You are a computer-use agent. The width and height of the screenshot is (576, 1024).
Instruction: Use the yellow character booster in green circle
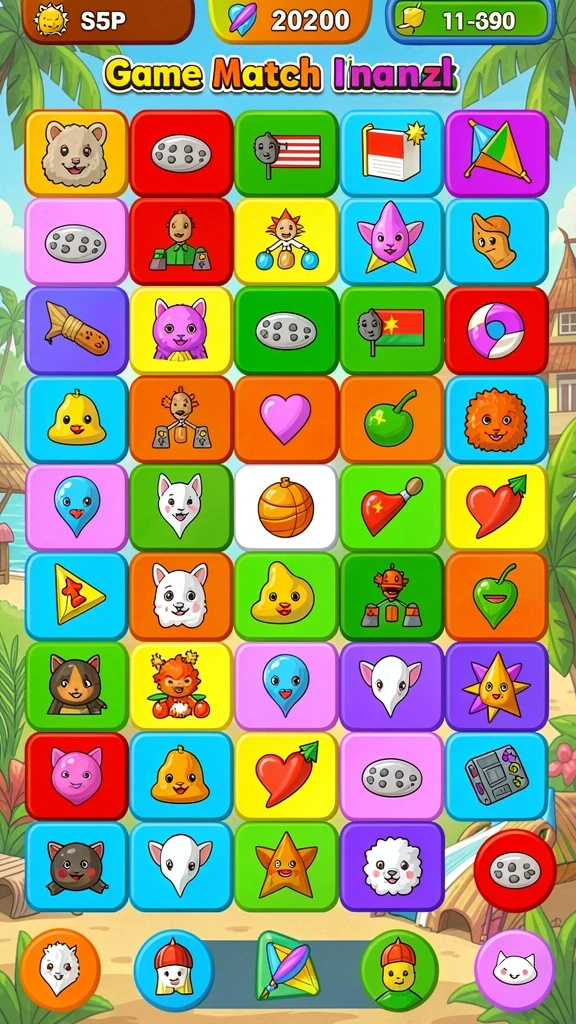point(399,970)
